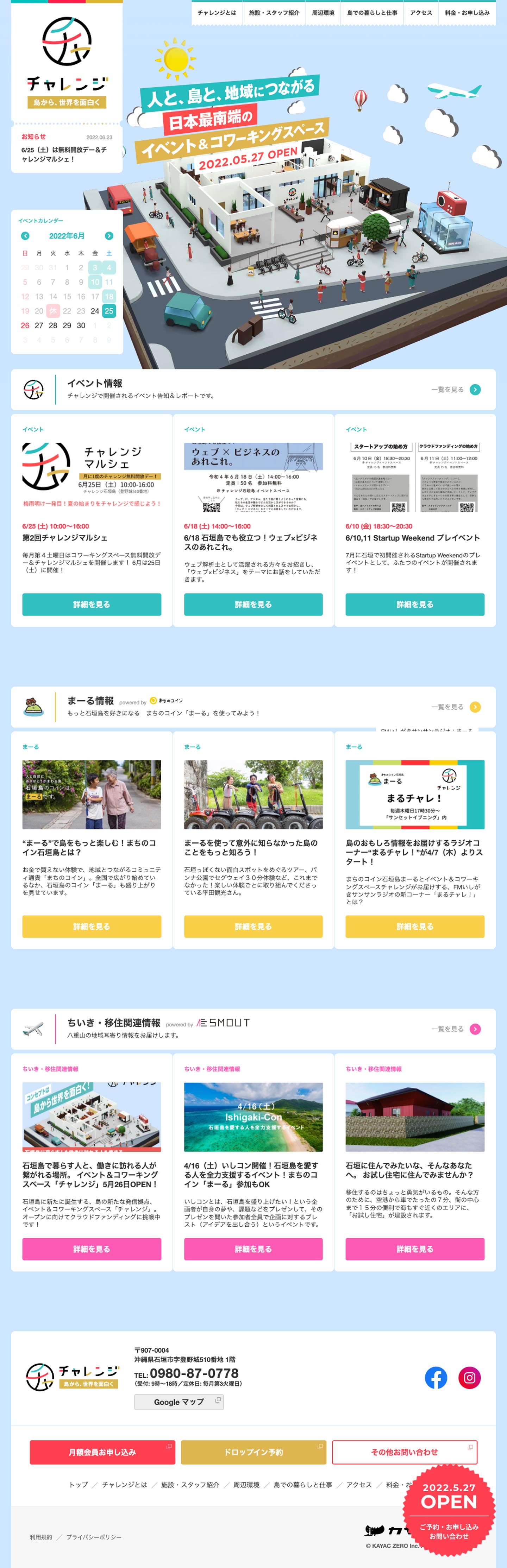See details for the お試し住宅 article
The height and width of the screenshot is (1568, 507).
(414, 1248)
